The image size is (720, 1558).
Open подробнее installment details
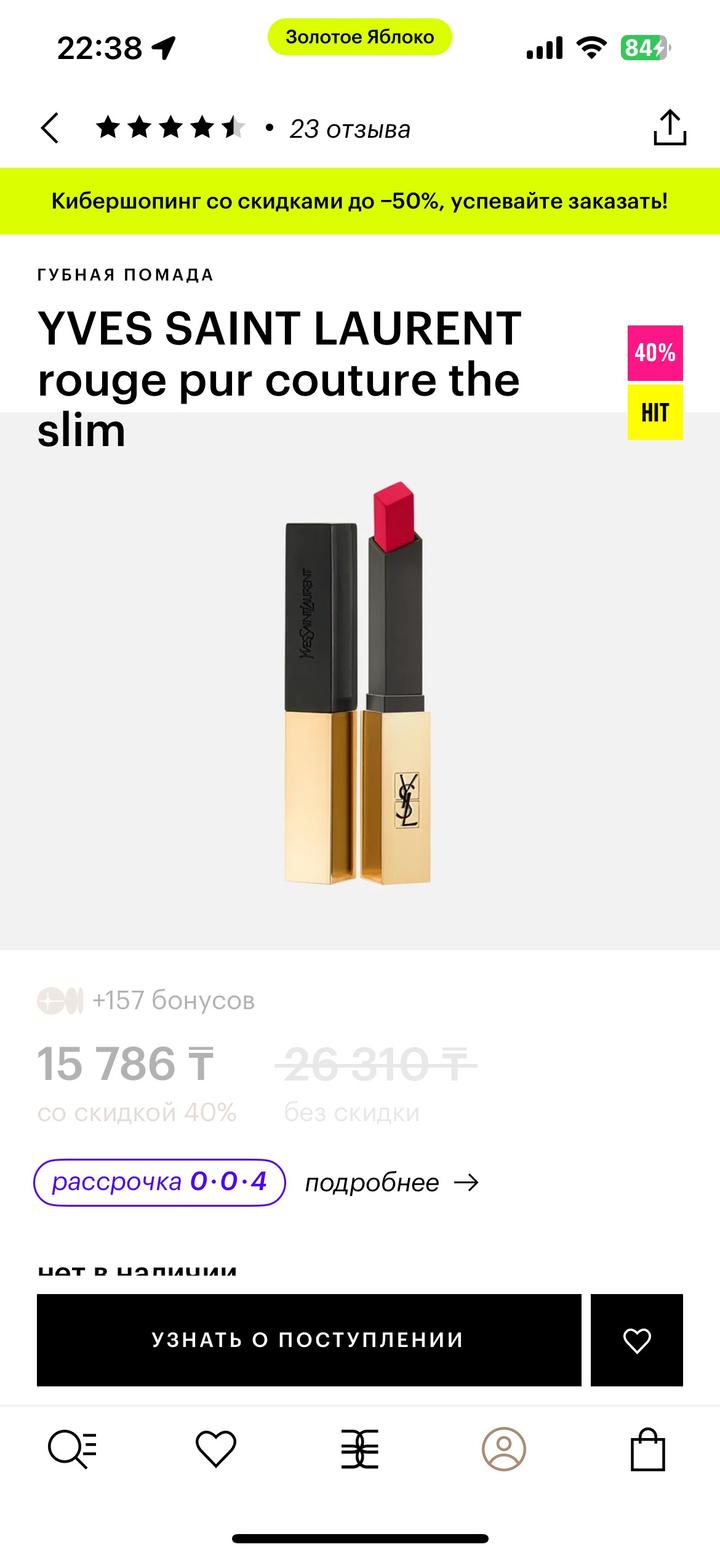click(391, 1182)
